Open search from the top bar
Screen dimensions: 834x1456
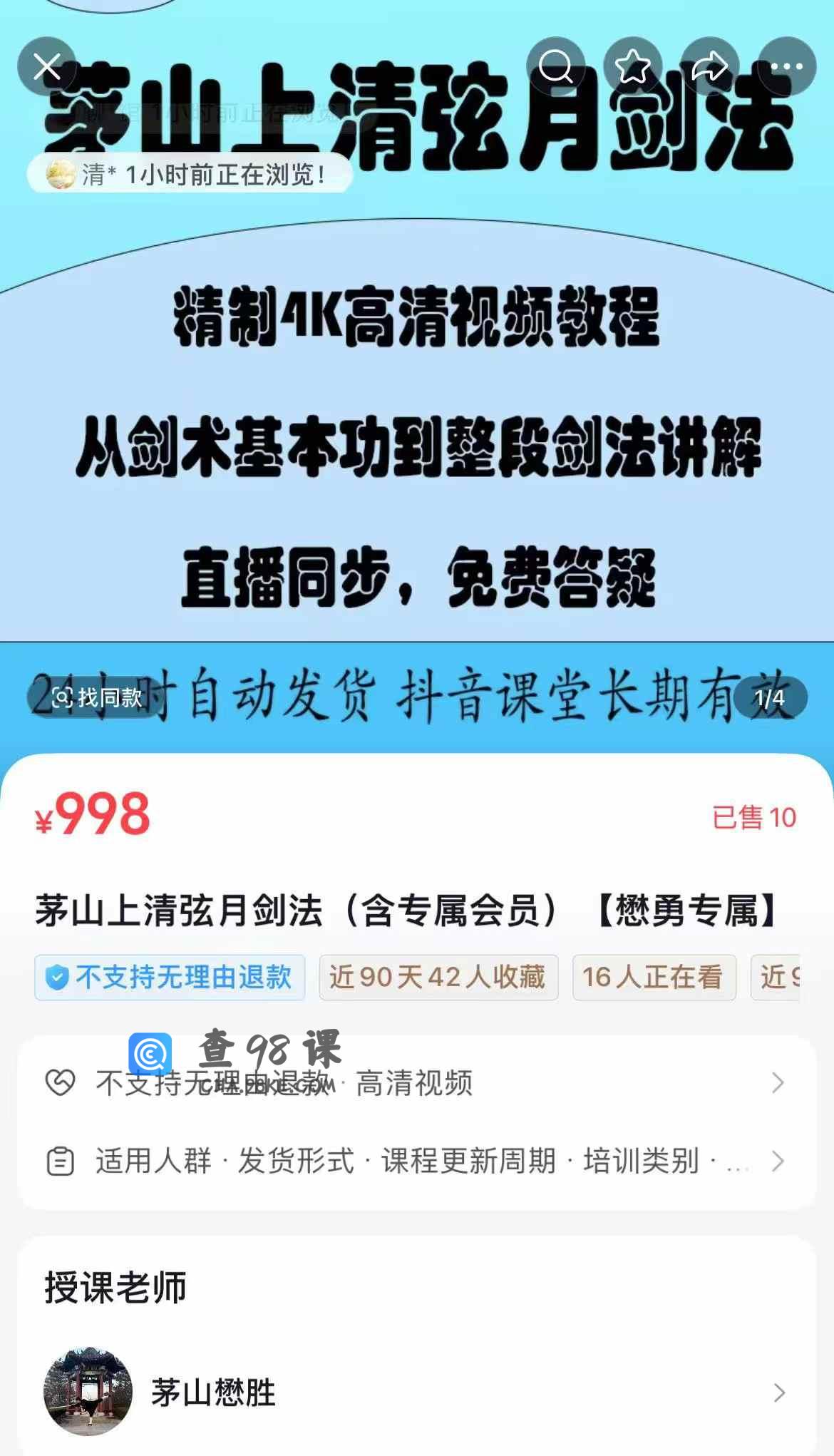pos(555,67)
